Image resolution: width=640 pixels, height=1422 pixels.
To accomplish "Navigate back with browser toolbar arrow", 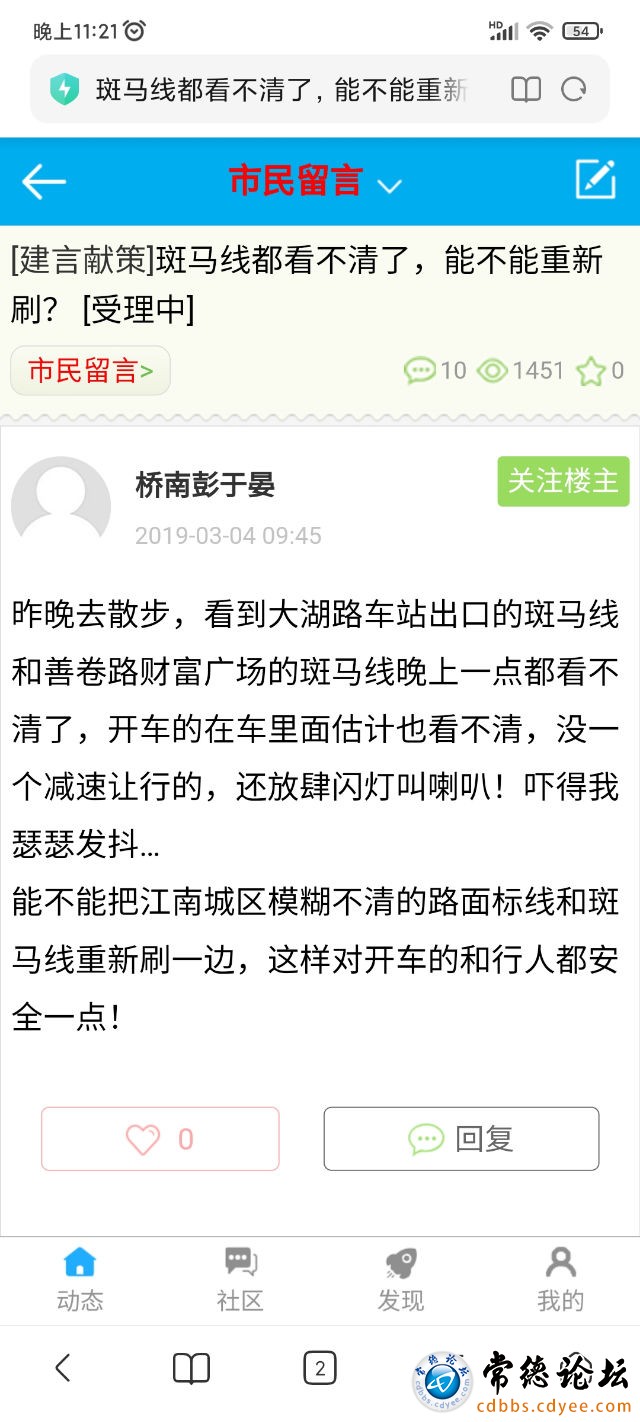I will (x=63, y=1368).
